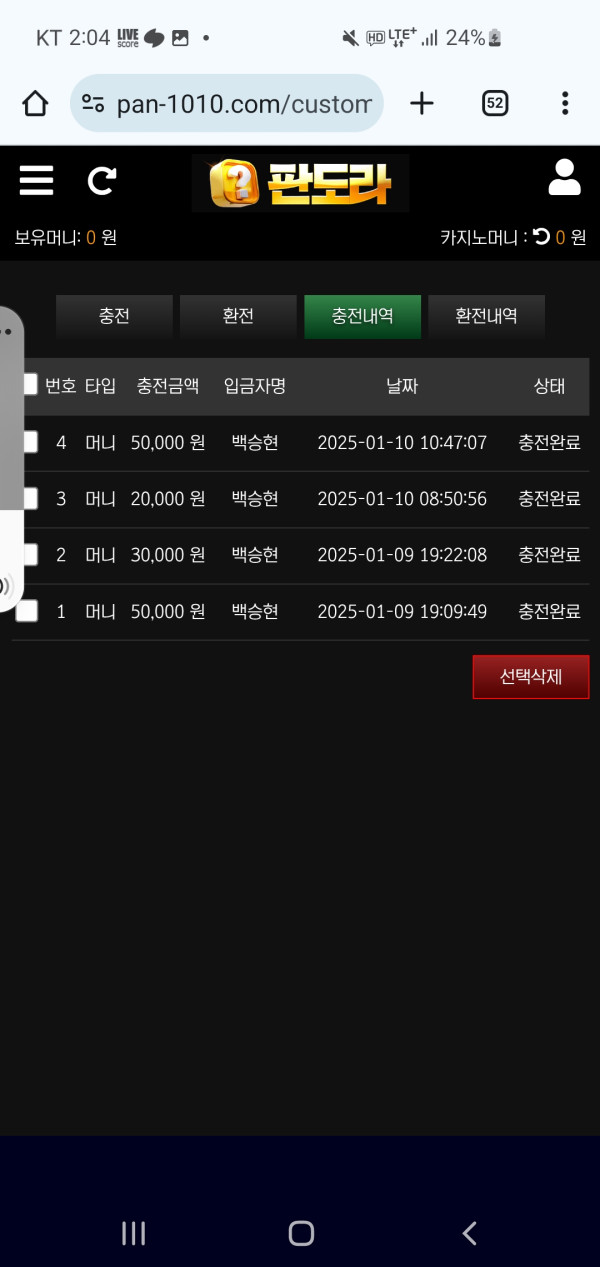Go to the browser home page
Image resolution: width=600 pixels, height=1267 pixels.
point(35,103)
